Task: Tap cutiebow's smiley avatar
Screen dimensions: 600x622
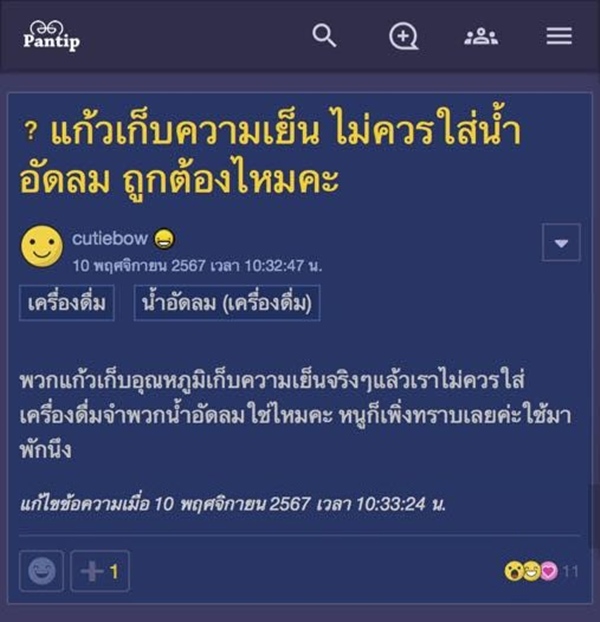Action: (x=41, y=247)
